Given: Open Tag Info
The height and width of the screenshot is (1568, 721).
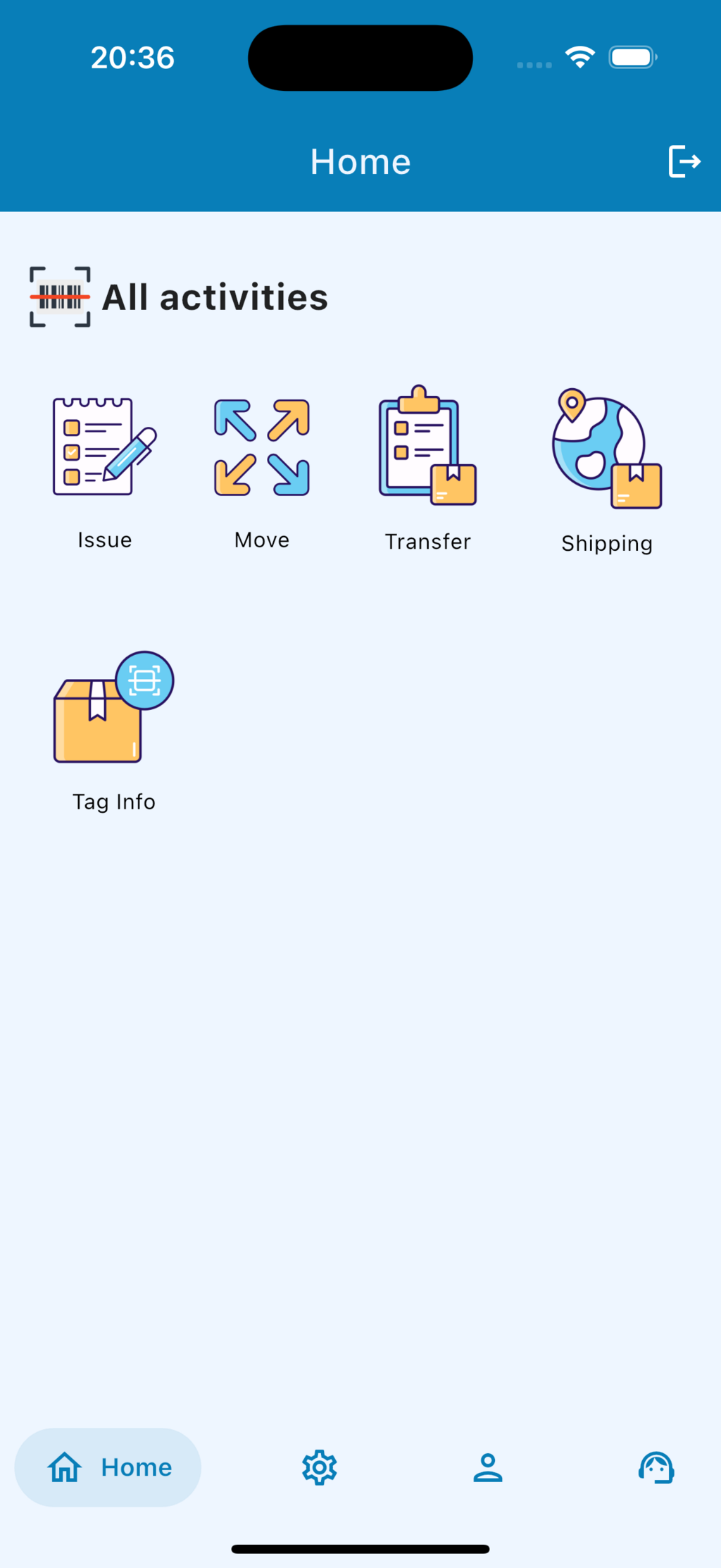Looking at the screenshot, I should pyautogui.click(x=113, y=730).
